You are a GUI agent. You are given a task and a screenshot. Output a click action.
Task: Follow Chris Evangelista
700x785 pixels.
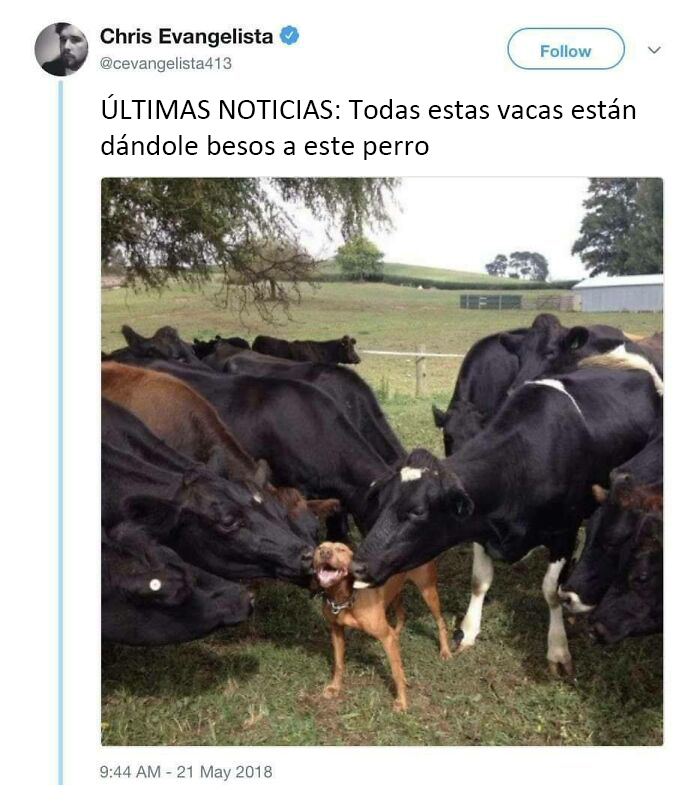click(565, 50)
